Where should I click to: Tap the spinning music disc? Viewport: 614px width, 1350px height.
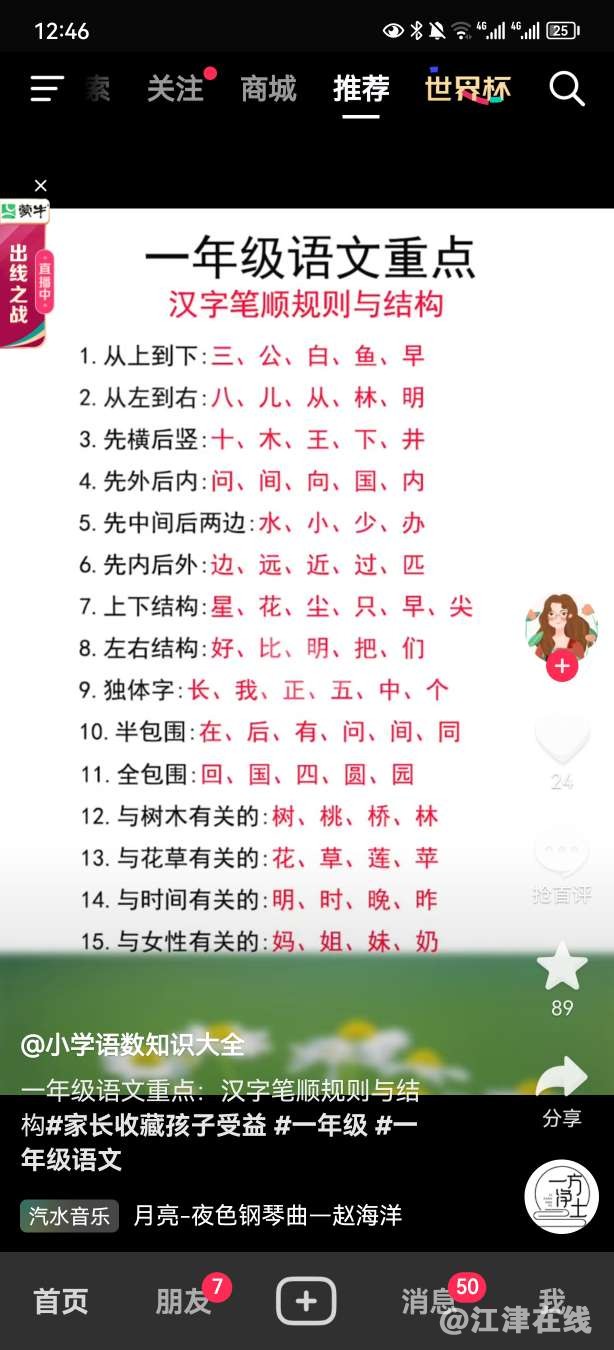561,1196
